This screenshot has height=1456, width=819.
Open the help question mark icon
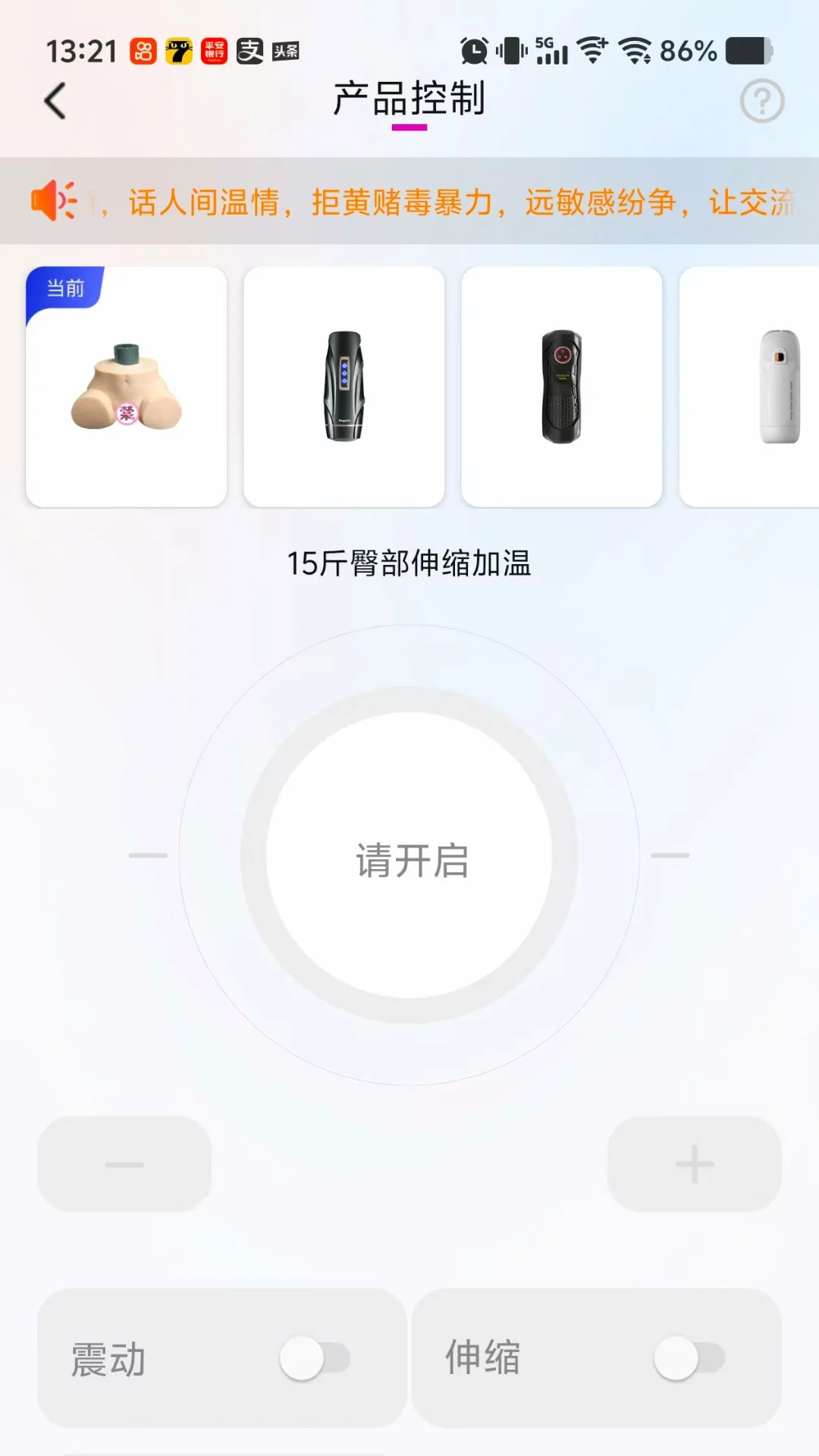(x=761, y=101)
